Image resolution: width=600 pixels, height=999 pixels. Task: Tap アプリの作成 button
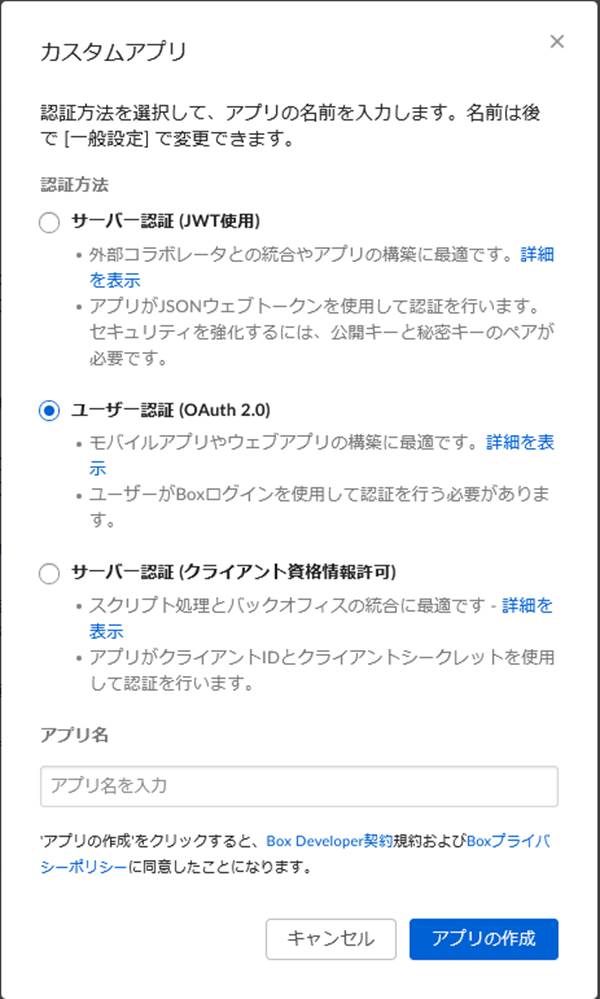click(x=483, y=938)
